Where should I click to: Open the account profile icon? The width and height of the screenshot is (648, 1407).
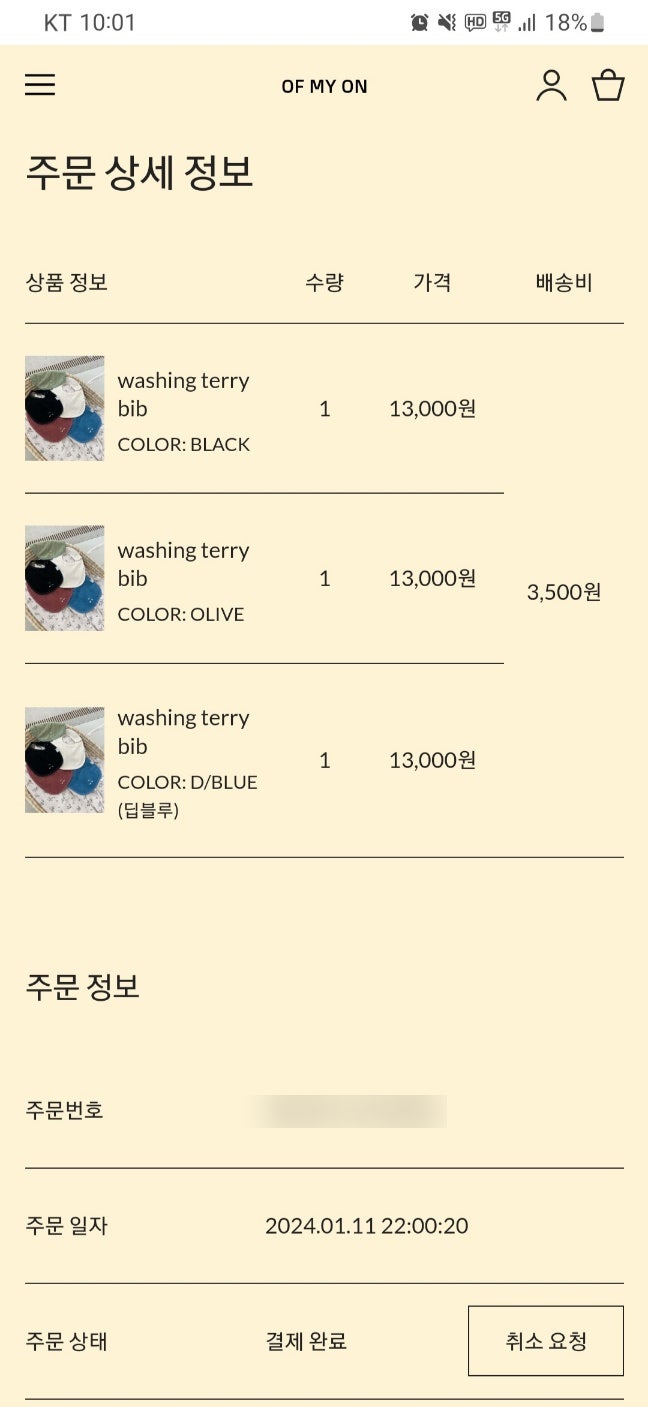551,86
